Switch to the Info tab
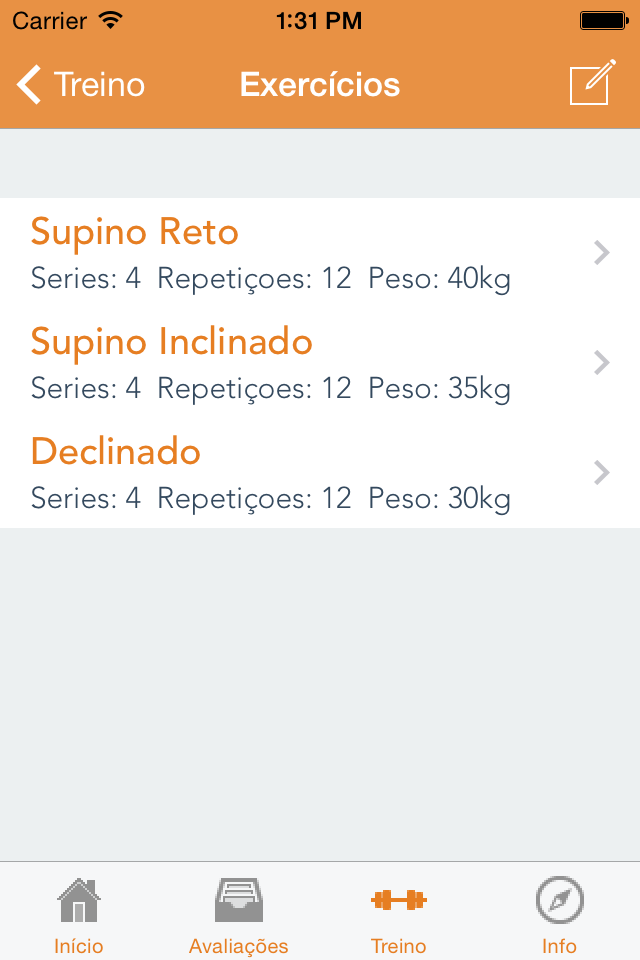 coord(559,913)
